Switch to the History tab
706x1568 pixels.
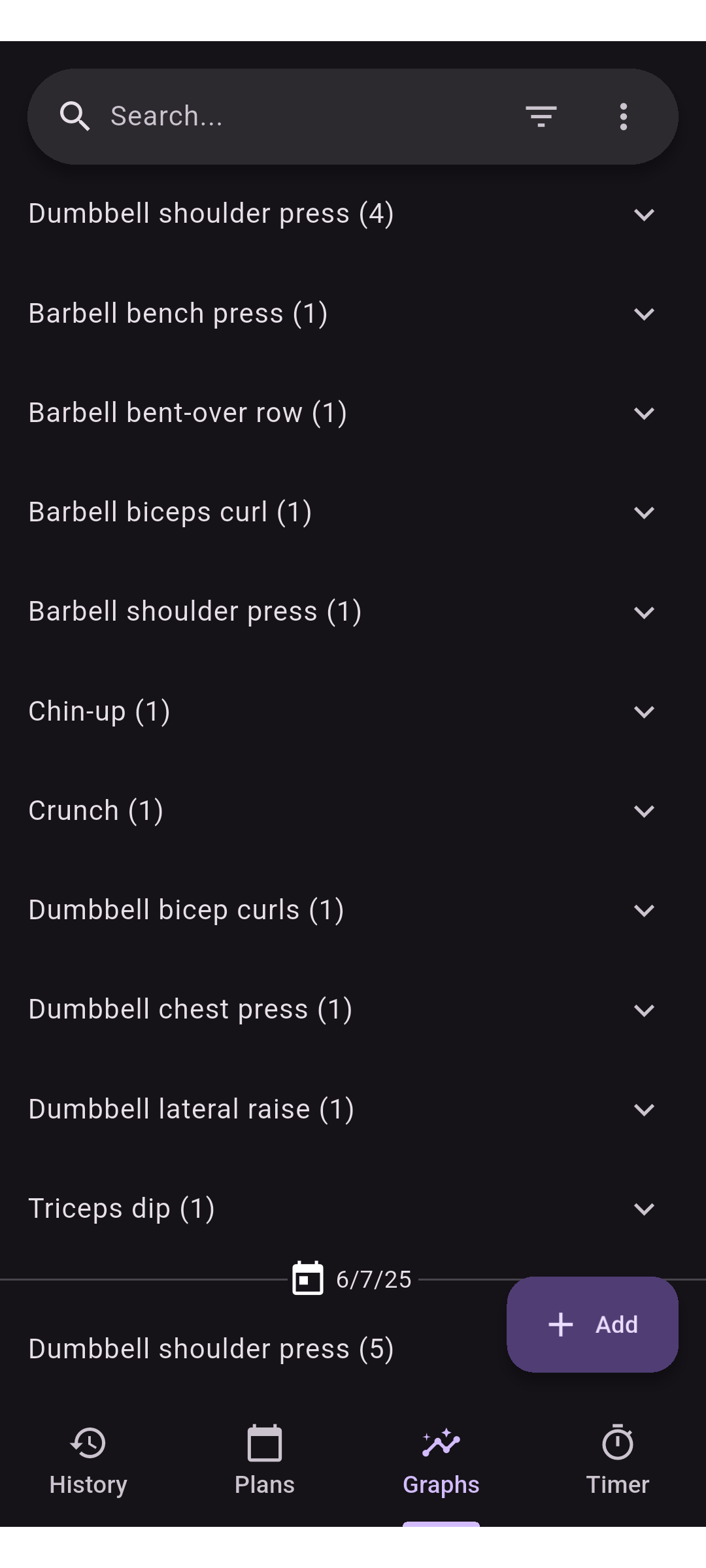pos(88,1461)
